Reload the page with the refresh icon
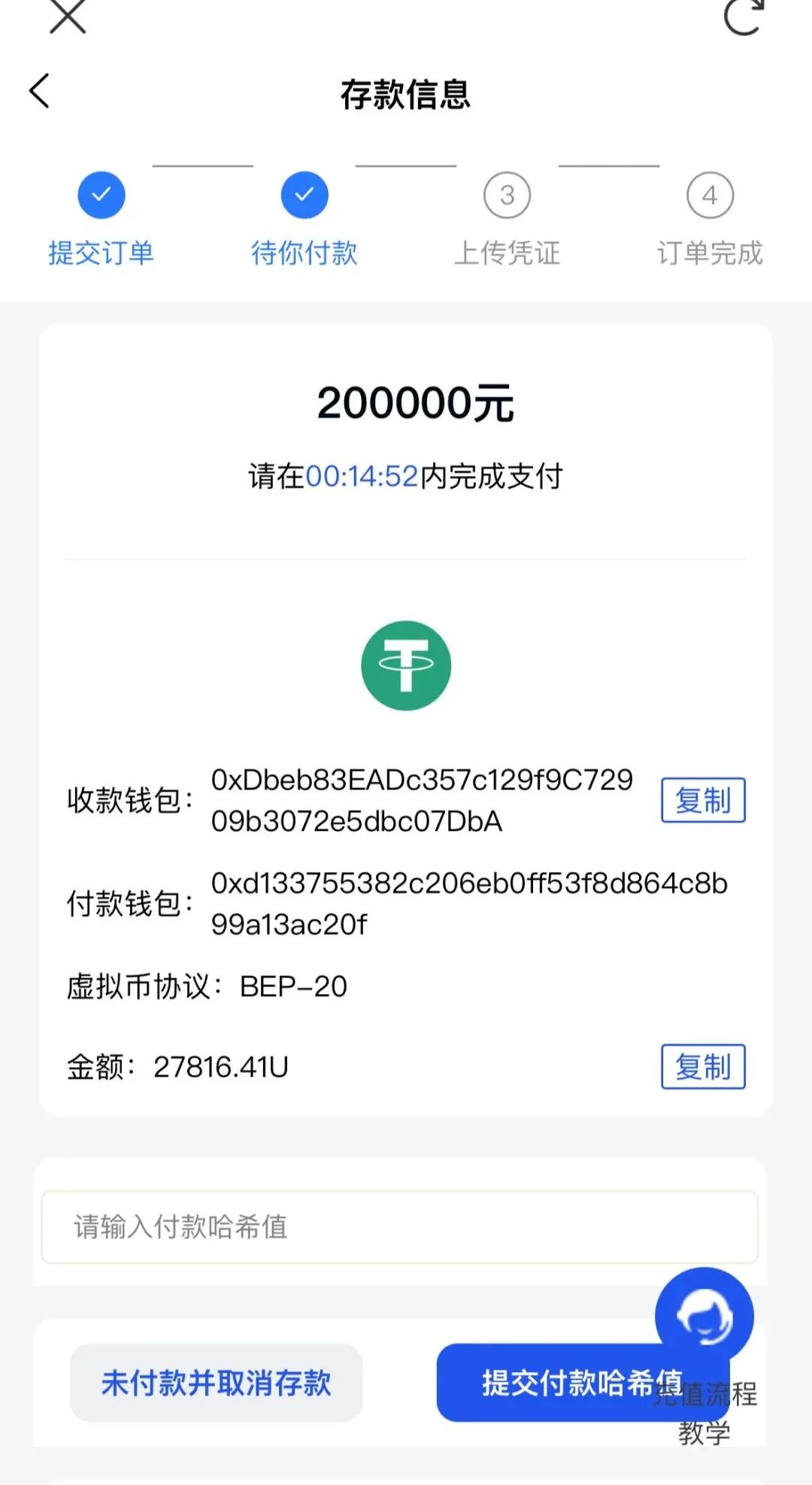 coord(743,17)
